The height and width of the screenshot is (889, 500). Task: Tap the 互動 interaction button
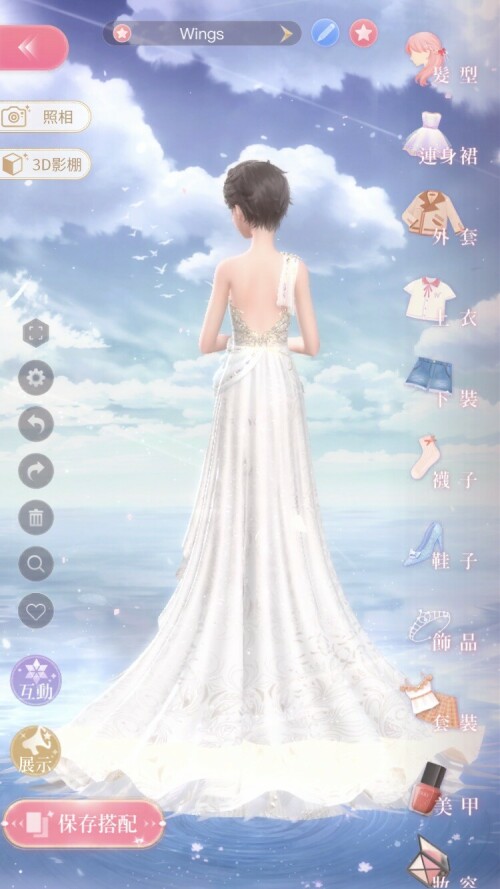(36, 680)
